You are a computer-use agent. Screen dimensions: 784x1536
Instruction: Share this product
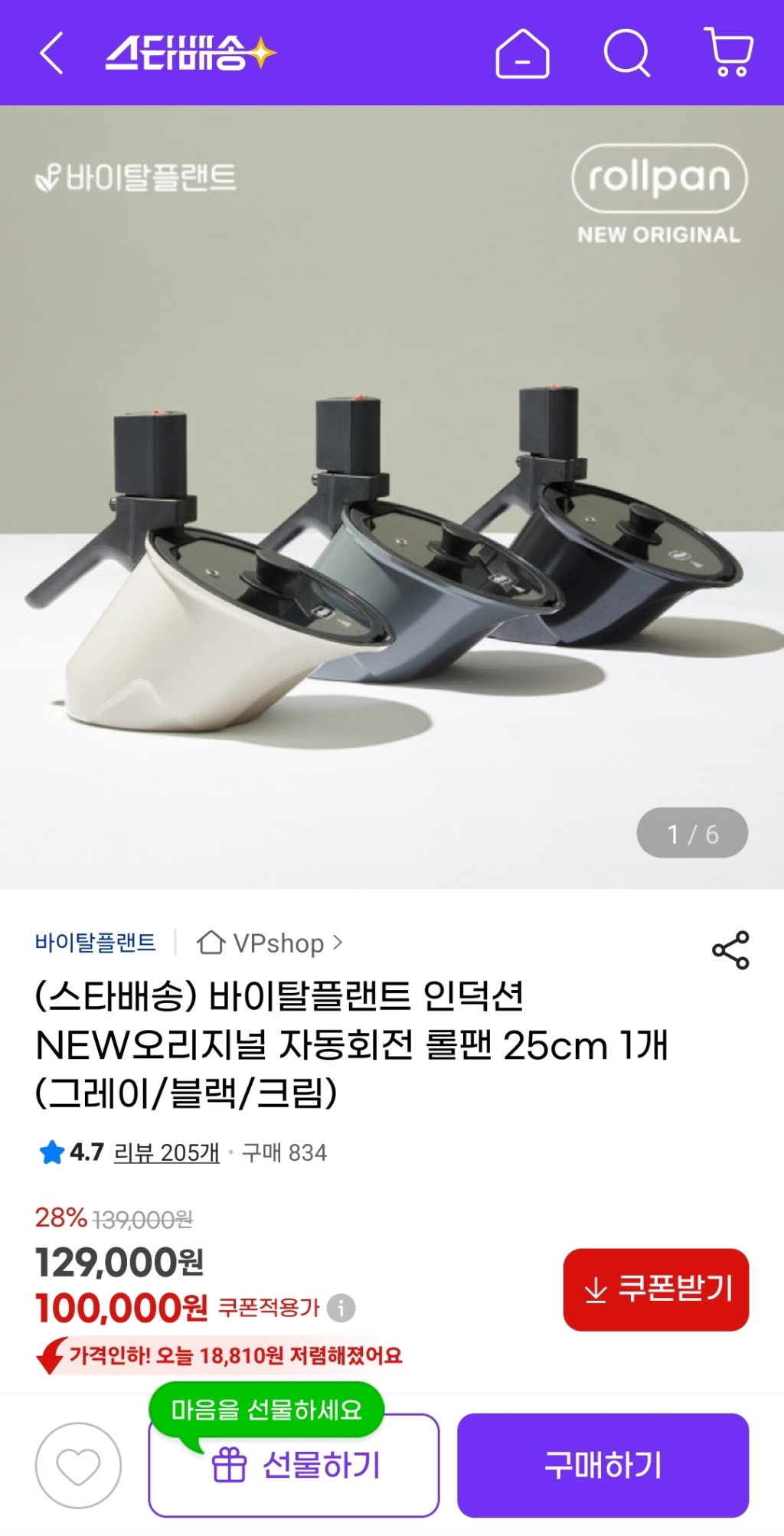730,950
